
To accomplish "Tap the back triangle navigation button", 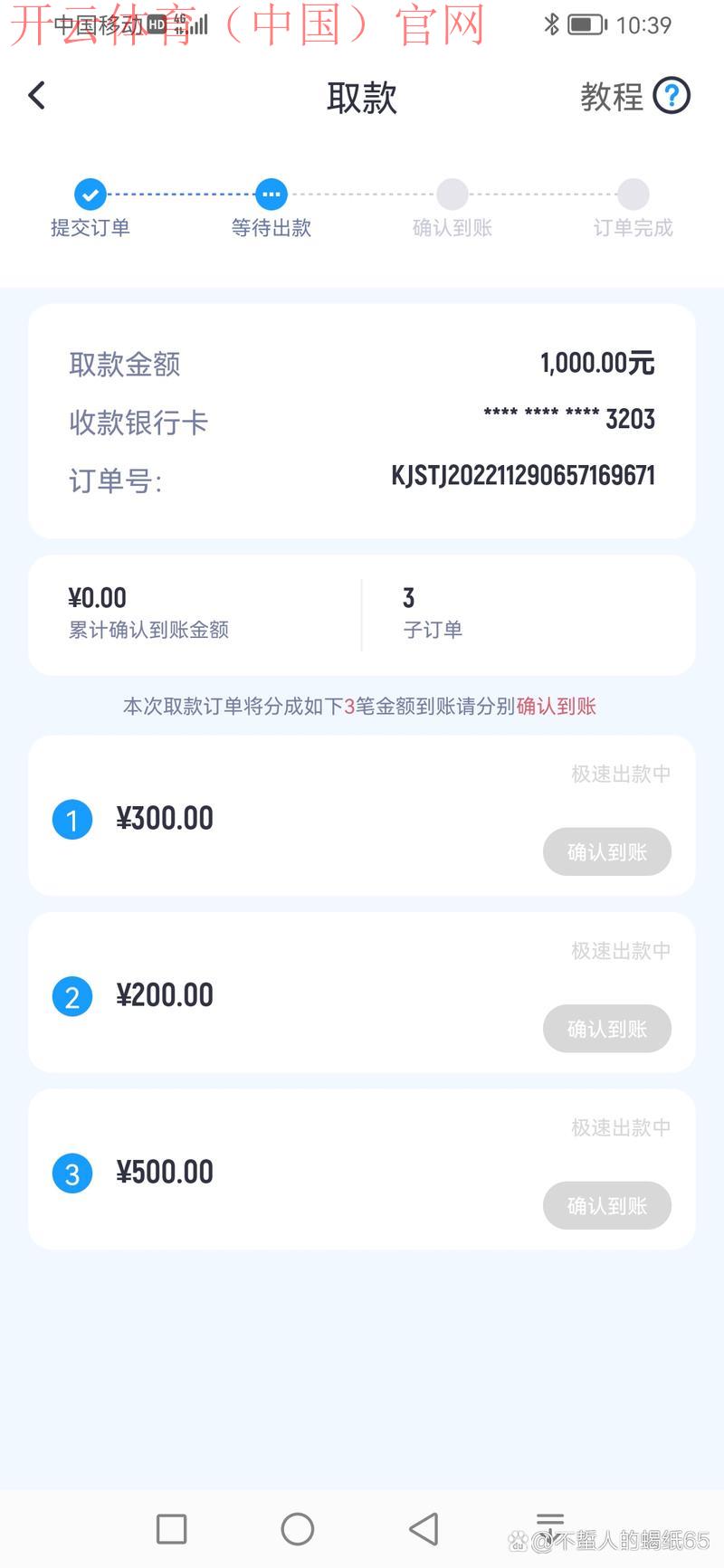I will pyautogui.click(x=424, y=1529).
